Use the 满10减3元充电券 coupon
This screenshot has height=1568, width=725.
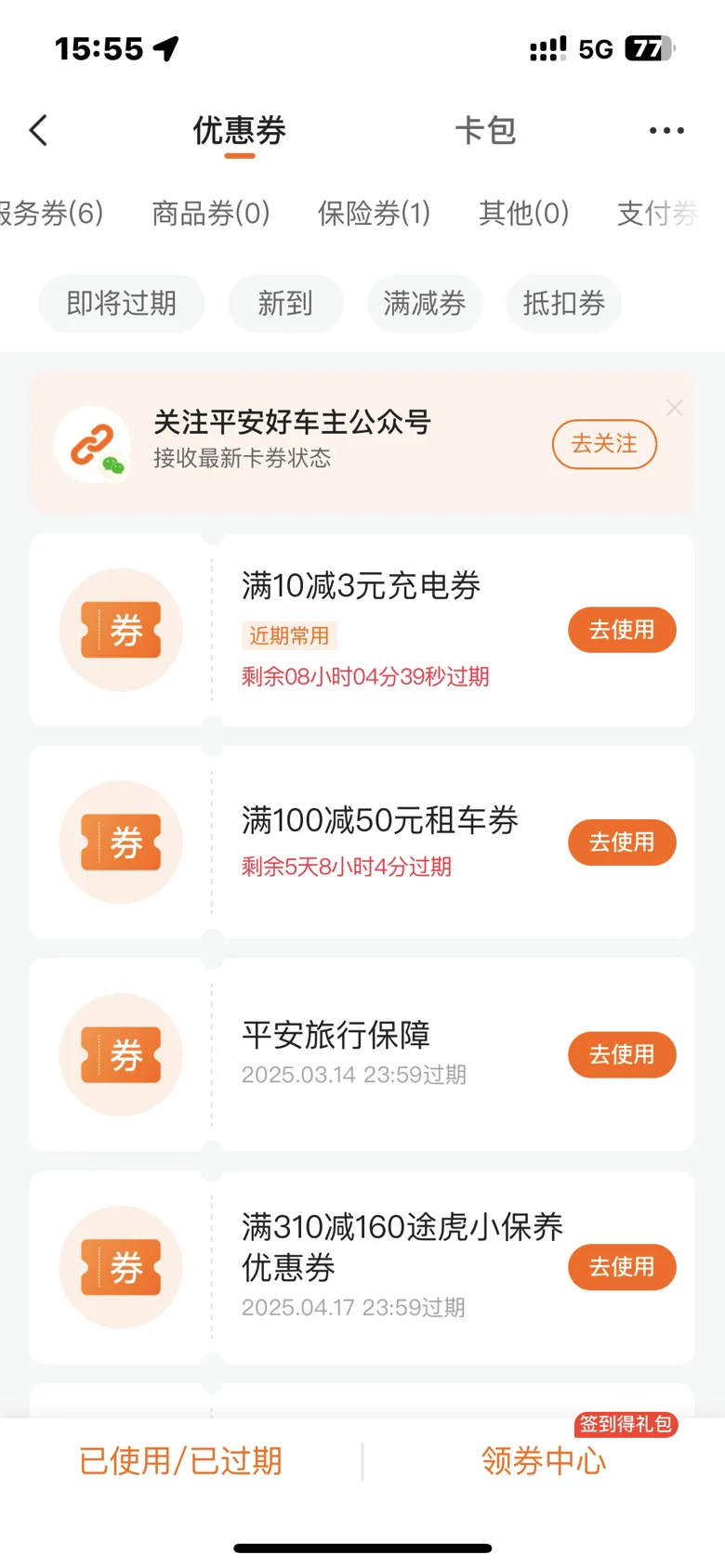[621, 630]
